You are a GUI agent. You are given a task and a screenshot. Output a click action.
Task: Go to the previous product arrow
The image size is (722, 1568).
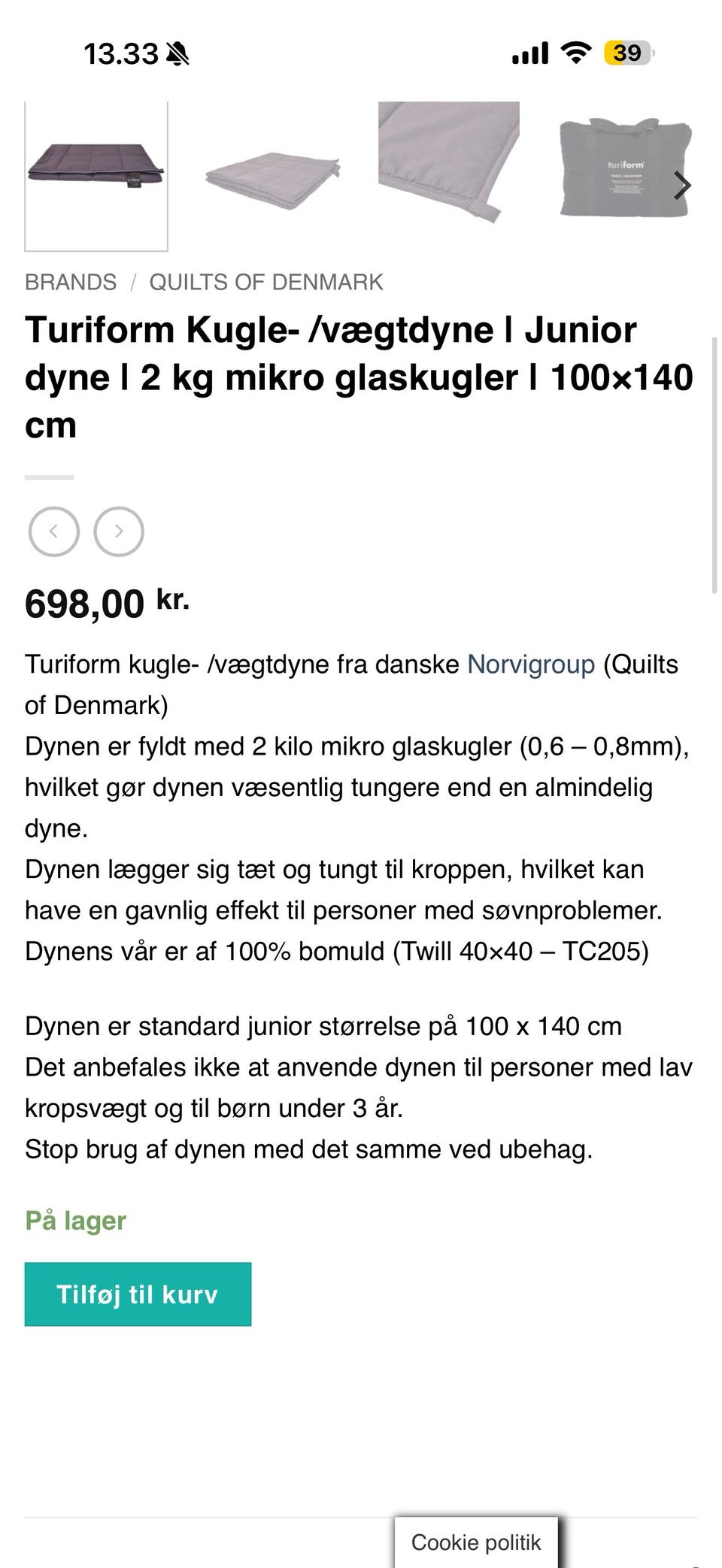(x=53, y=531)
